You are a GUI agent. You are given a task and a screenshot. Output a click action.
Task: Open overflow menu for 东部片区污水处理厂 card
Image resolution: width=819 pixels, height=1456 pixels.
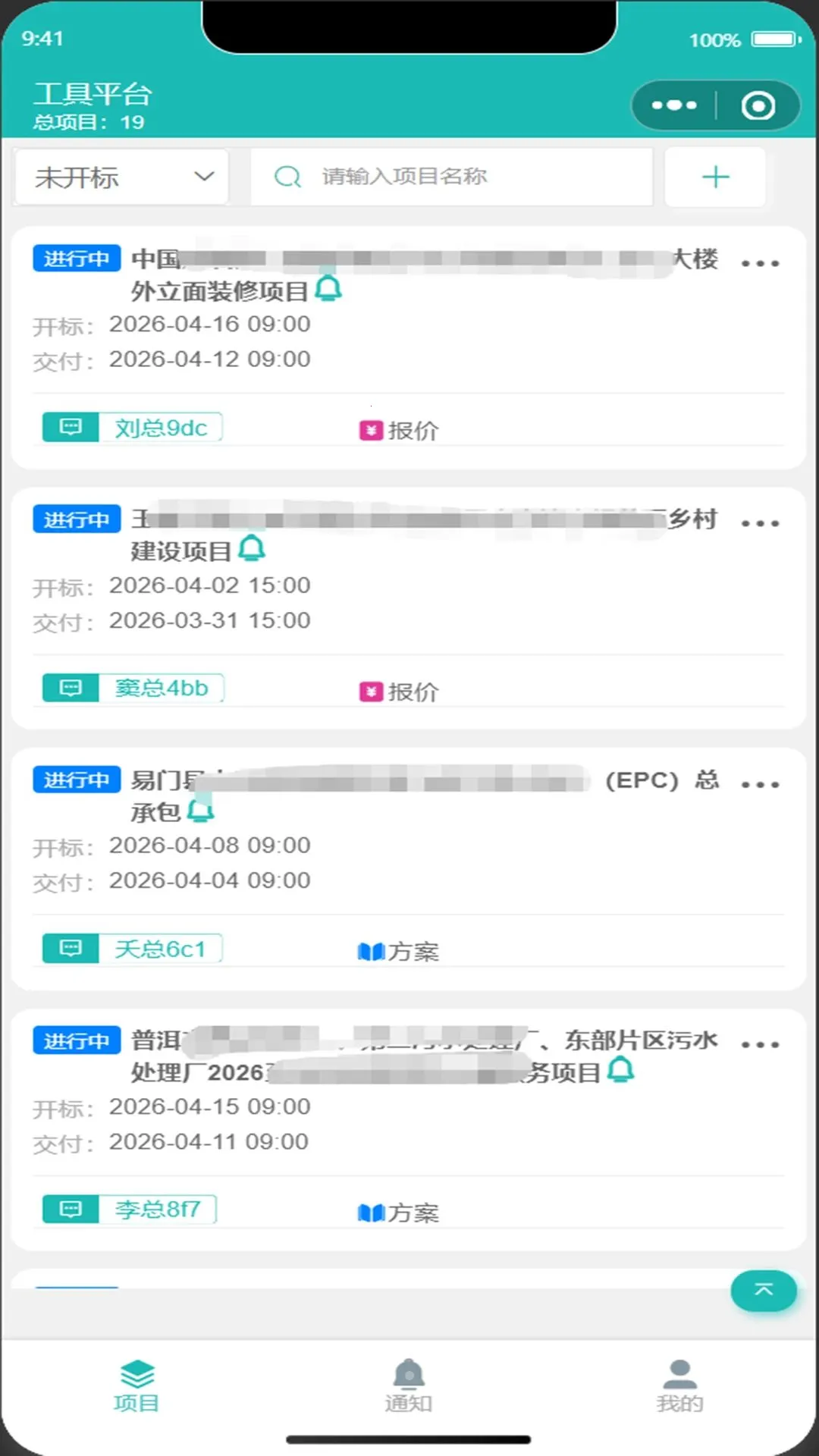[x=760, y=1044]
